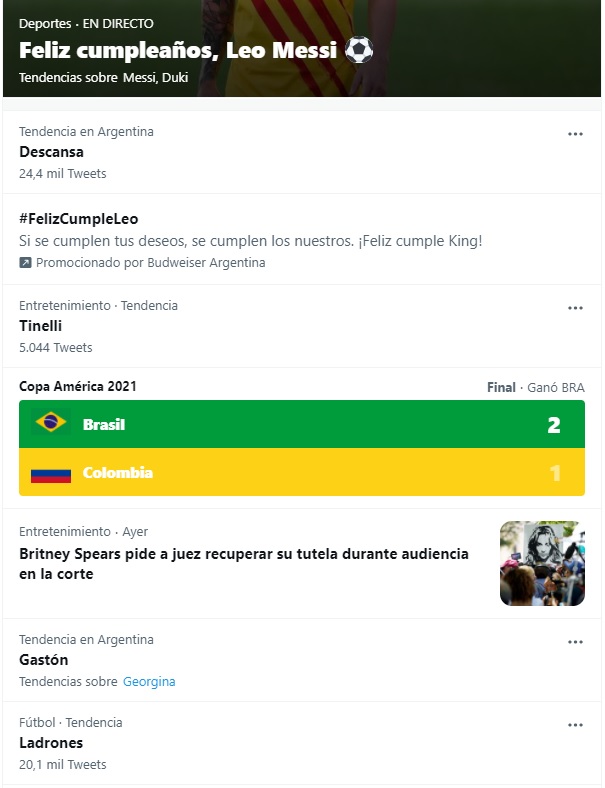Open options menu for Descansa trend
This screenshot has height=788, width=605.
pos(575,134)
